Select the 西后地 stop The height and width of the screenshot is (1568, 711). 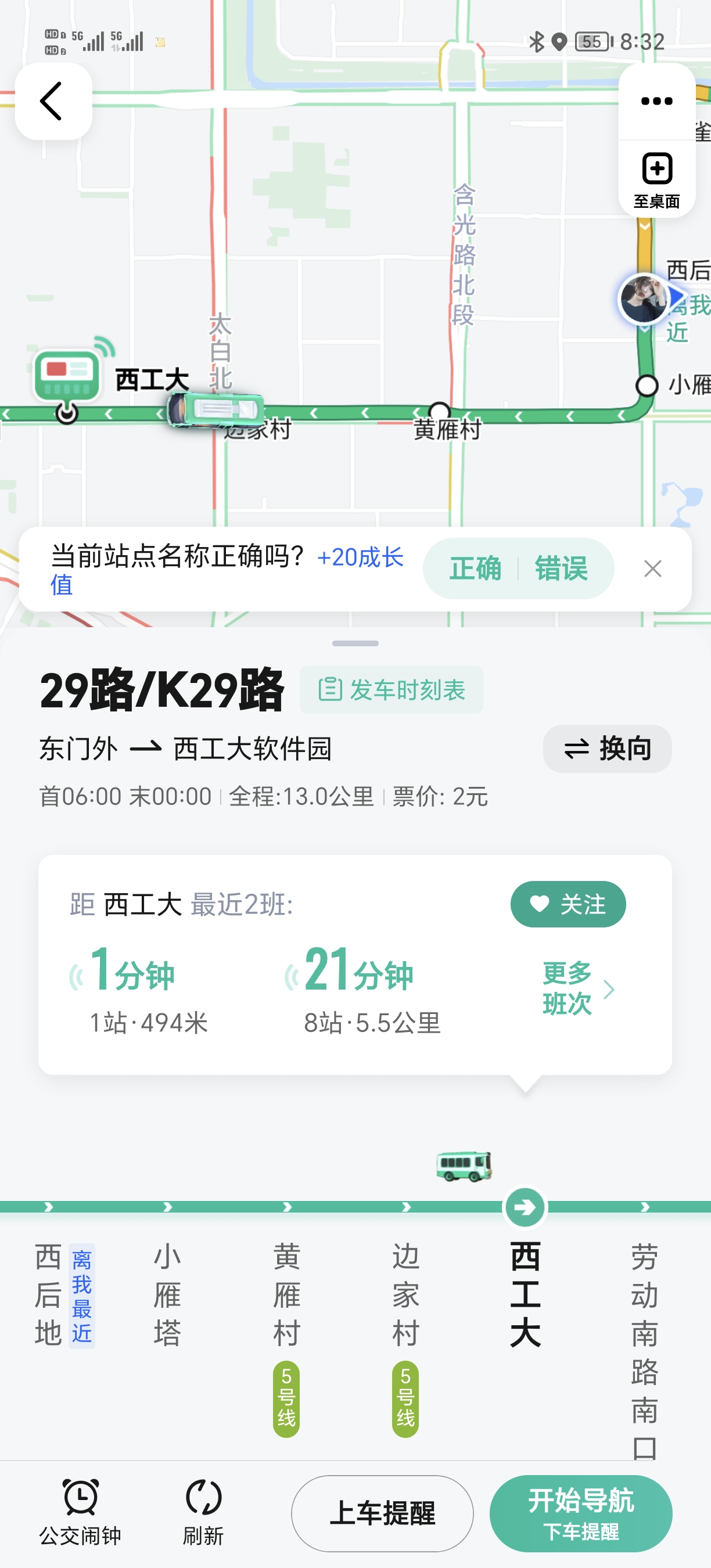coord(49,1294)
